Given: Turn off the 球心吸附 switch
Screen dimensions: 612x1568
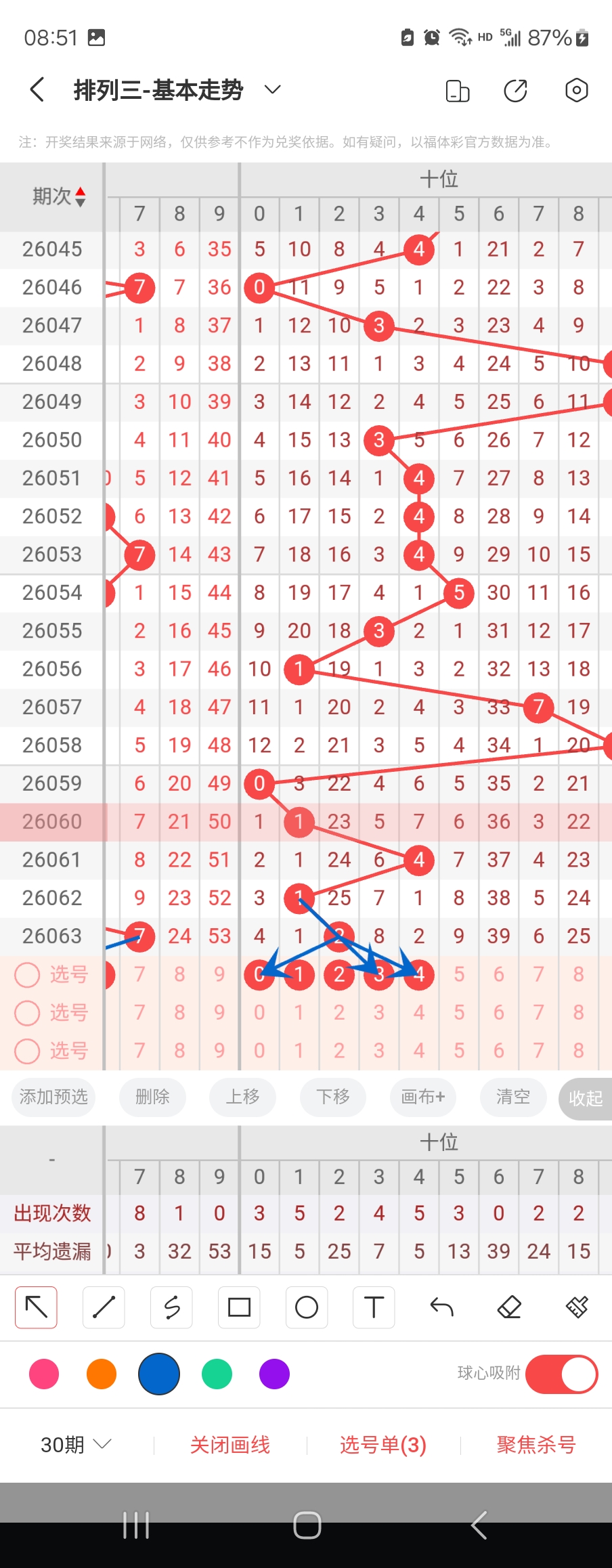Looking at the screenshot, I should click(561, 1374).
